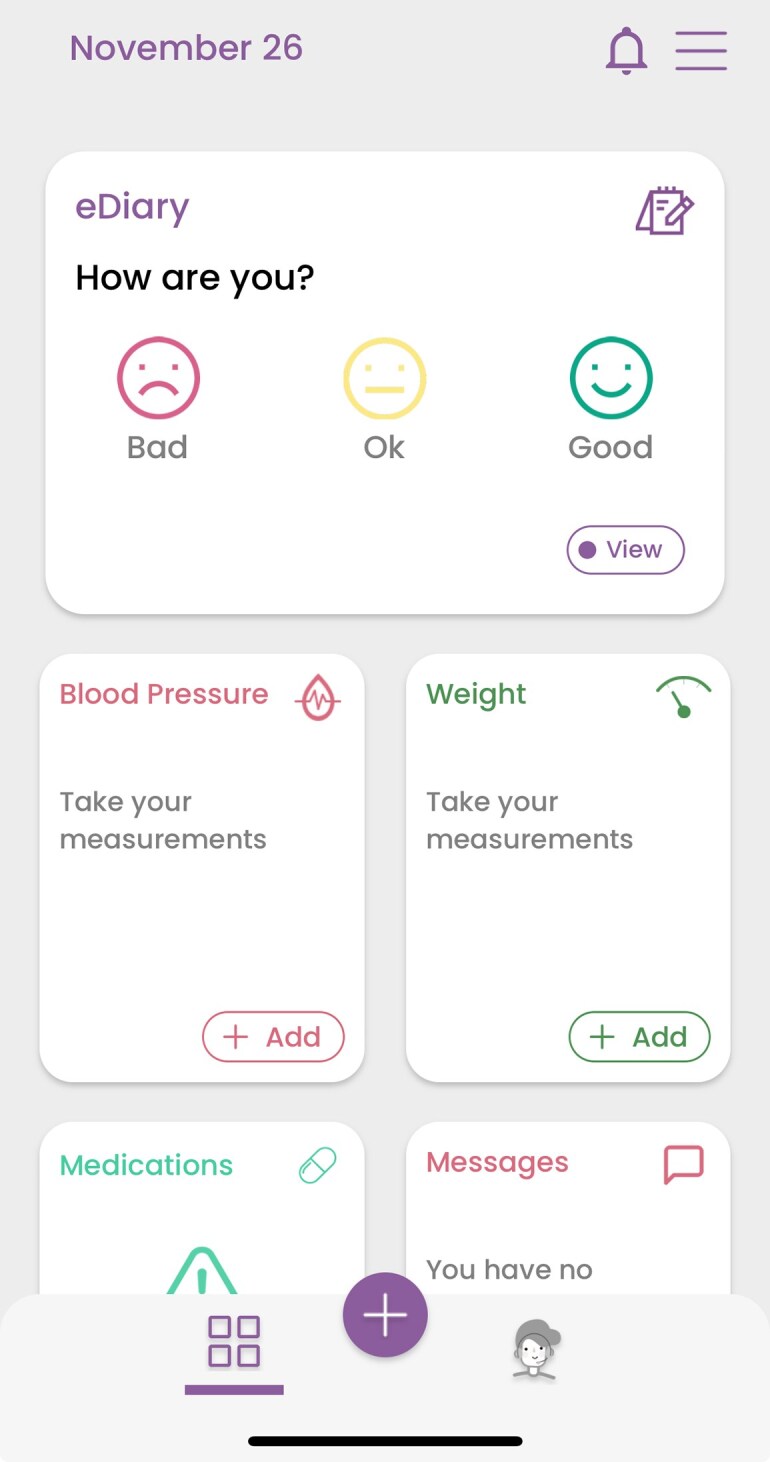Add a blood pressure measurement

[x=273, y=1037]
